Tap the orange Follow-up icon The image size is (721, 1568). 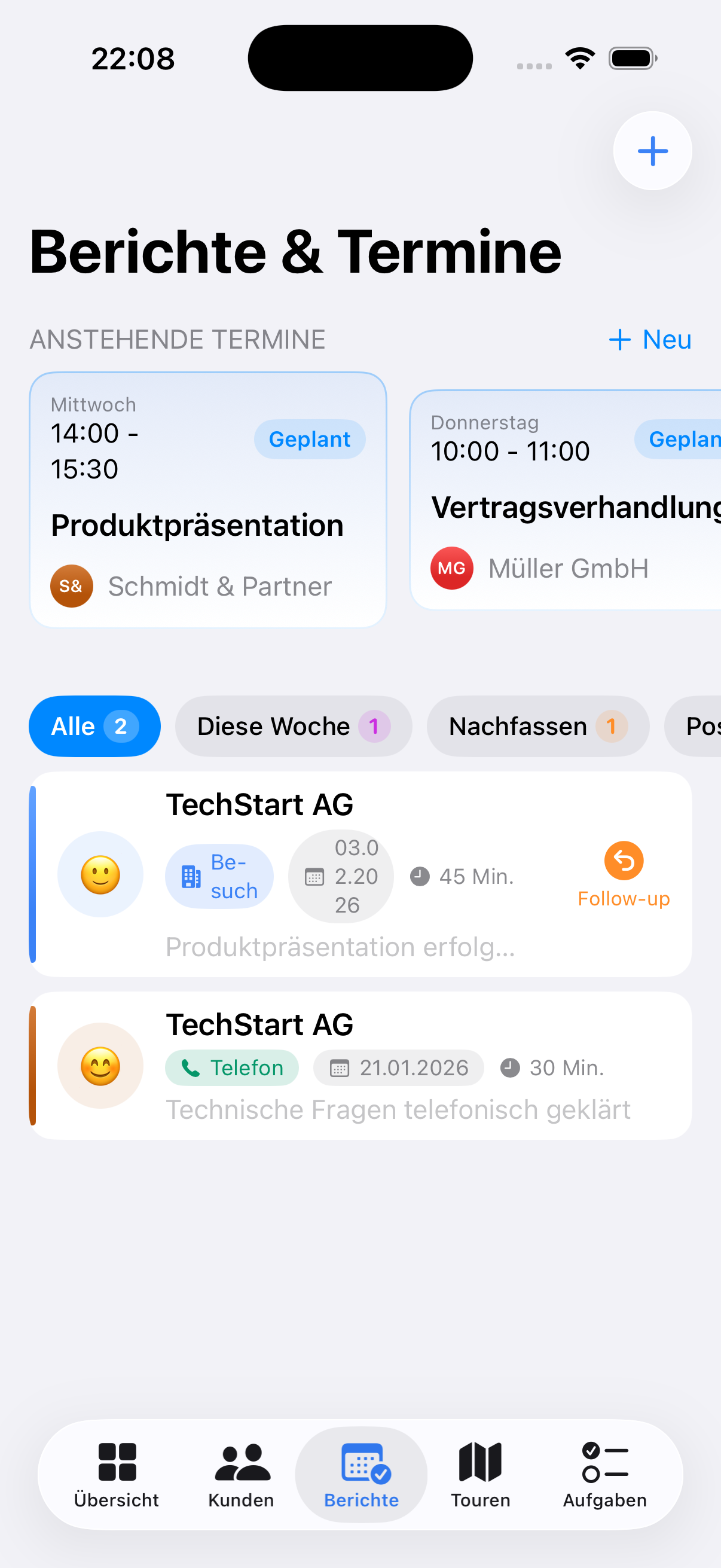(623, 861)
